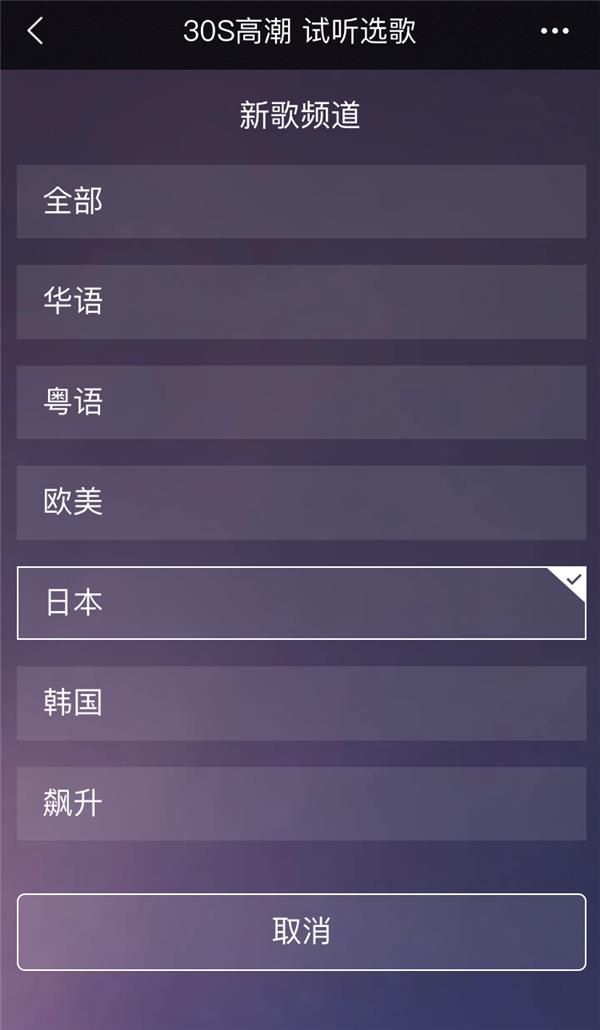Choose the 飙升 channel
600x1030 pixels.
pyautogui.click(x=301, y=803)
